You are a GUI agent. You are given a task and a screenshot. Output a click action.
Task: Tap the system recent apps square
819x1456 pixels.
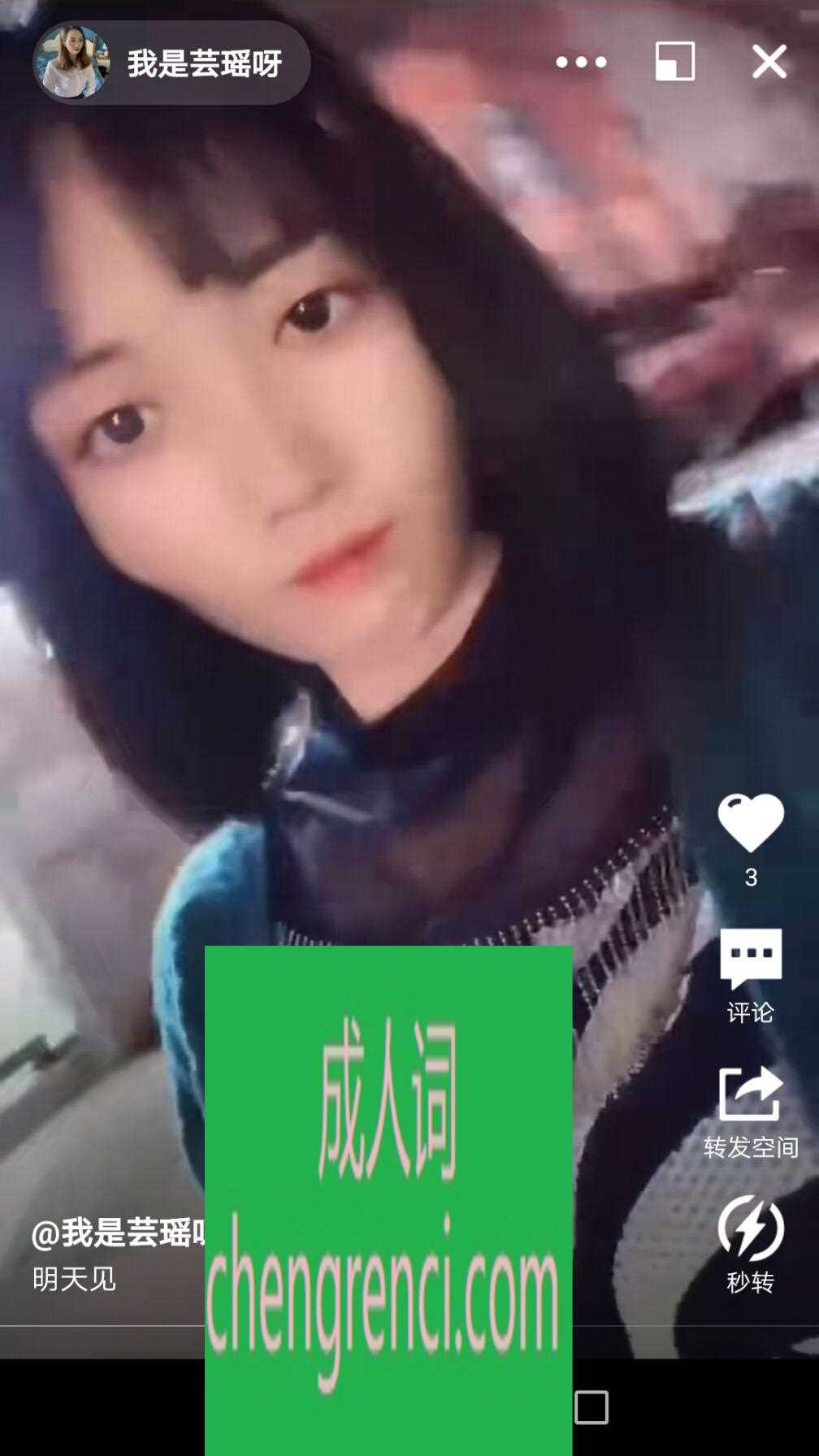pos(591,1407)
